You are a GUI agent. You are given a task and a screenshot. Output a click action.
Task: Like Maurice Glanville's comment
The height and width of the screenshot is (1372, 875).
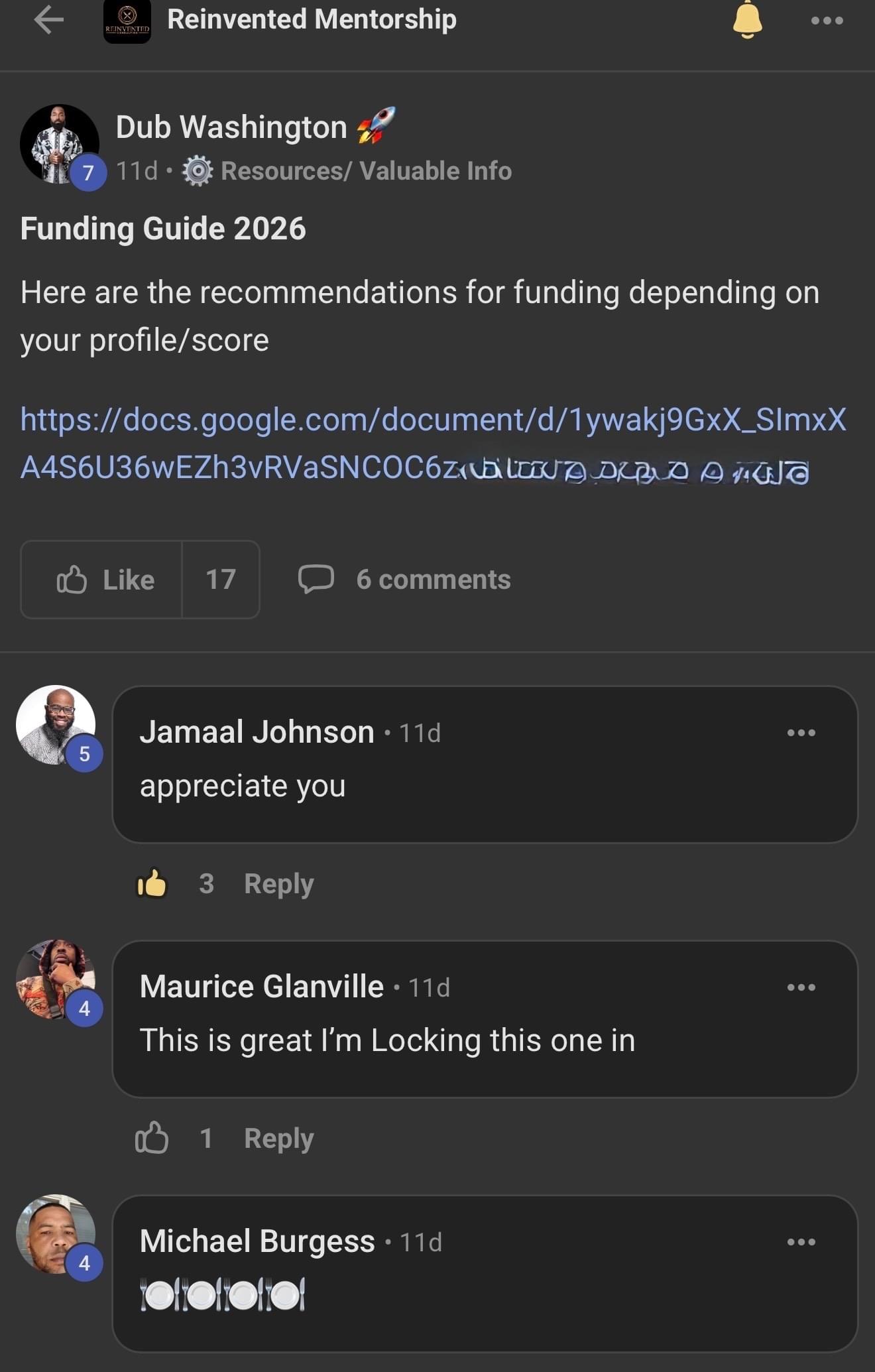tap(152, 1138)
